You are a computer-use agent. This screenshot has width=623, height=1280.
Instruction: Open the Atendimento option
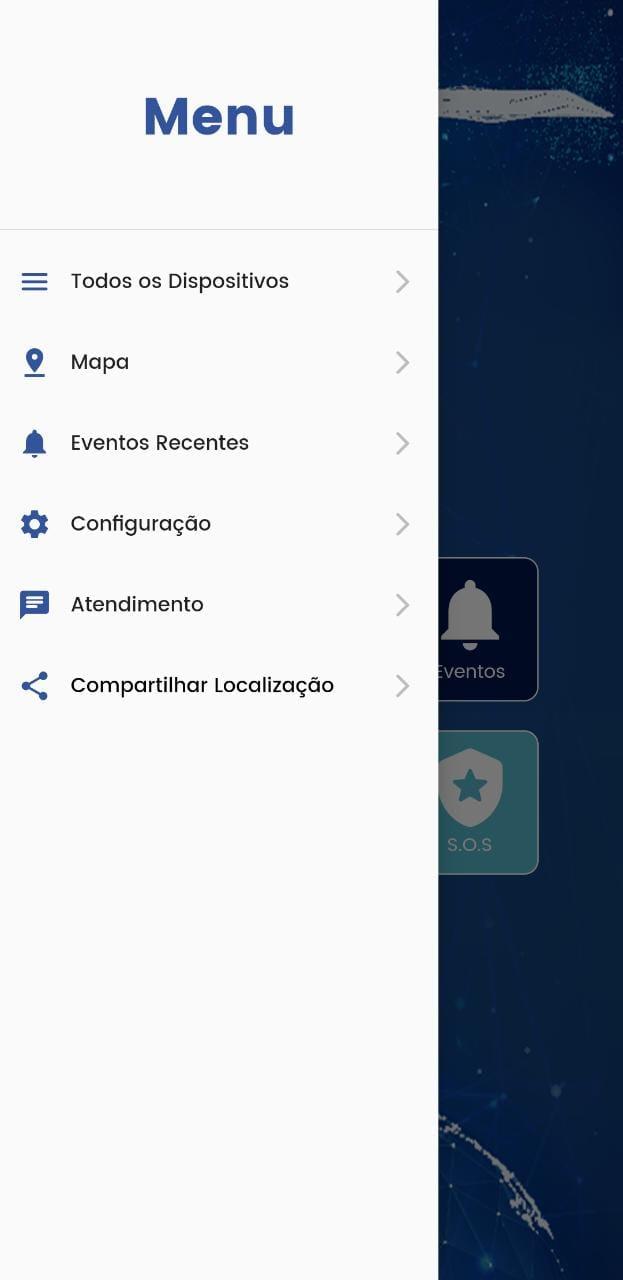[218, 605]
